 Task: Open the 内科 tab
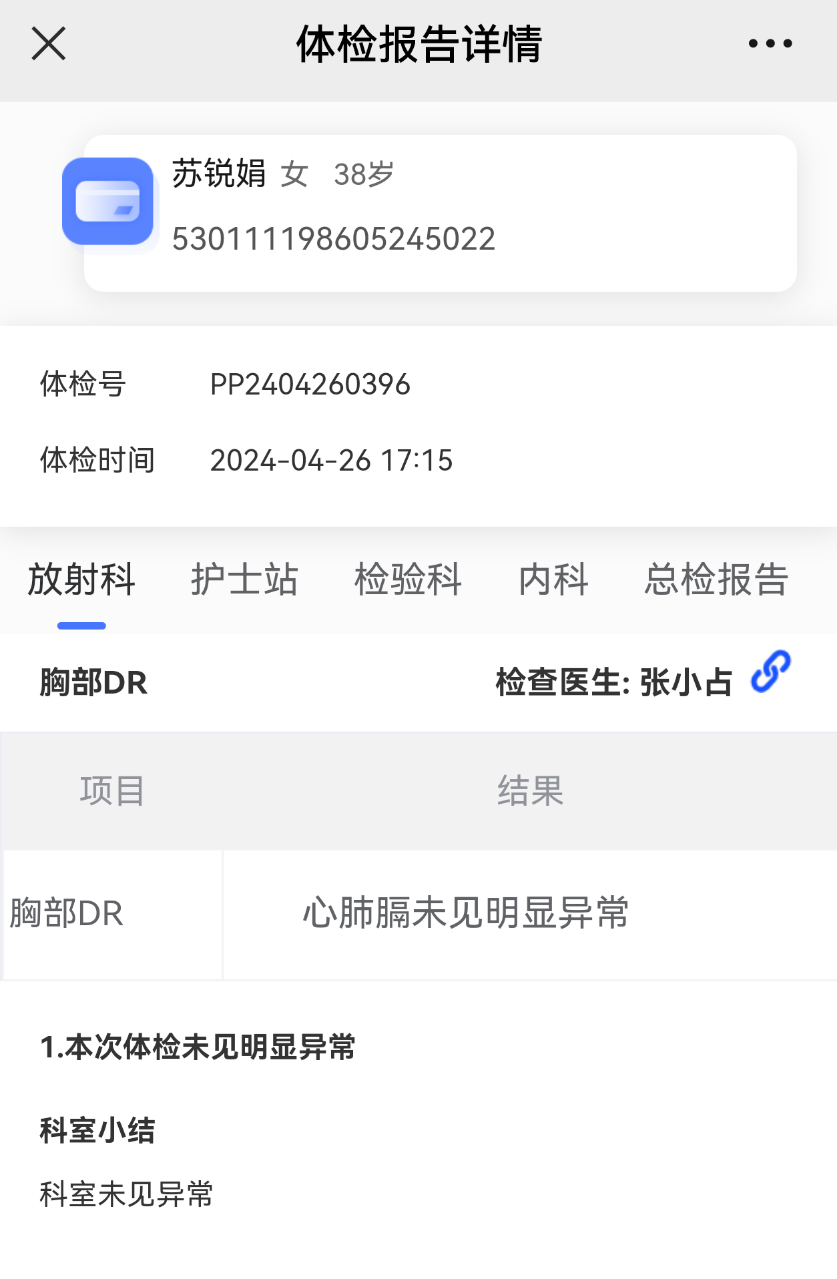(x=553, y=580)
